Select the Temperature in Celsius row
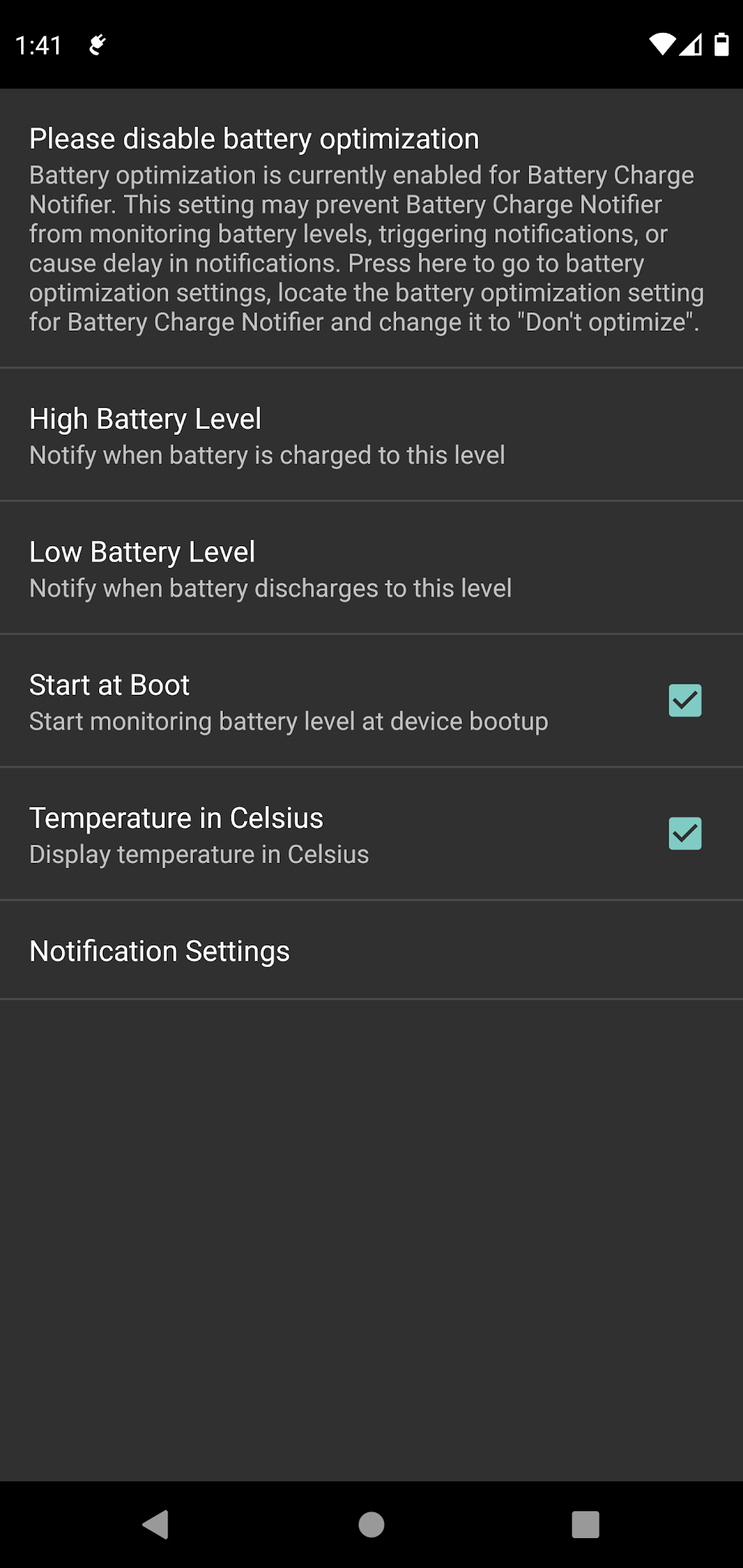The image size is (743, 1568). point(291,833)
